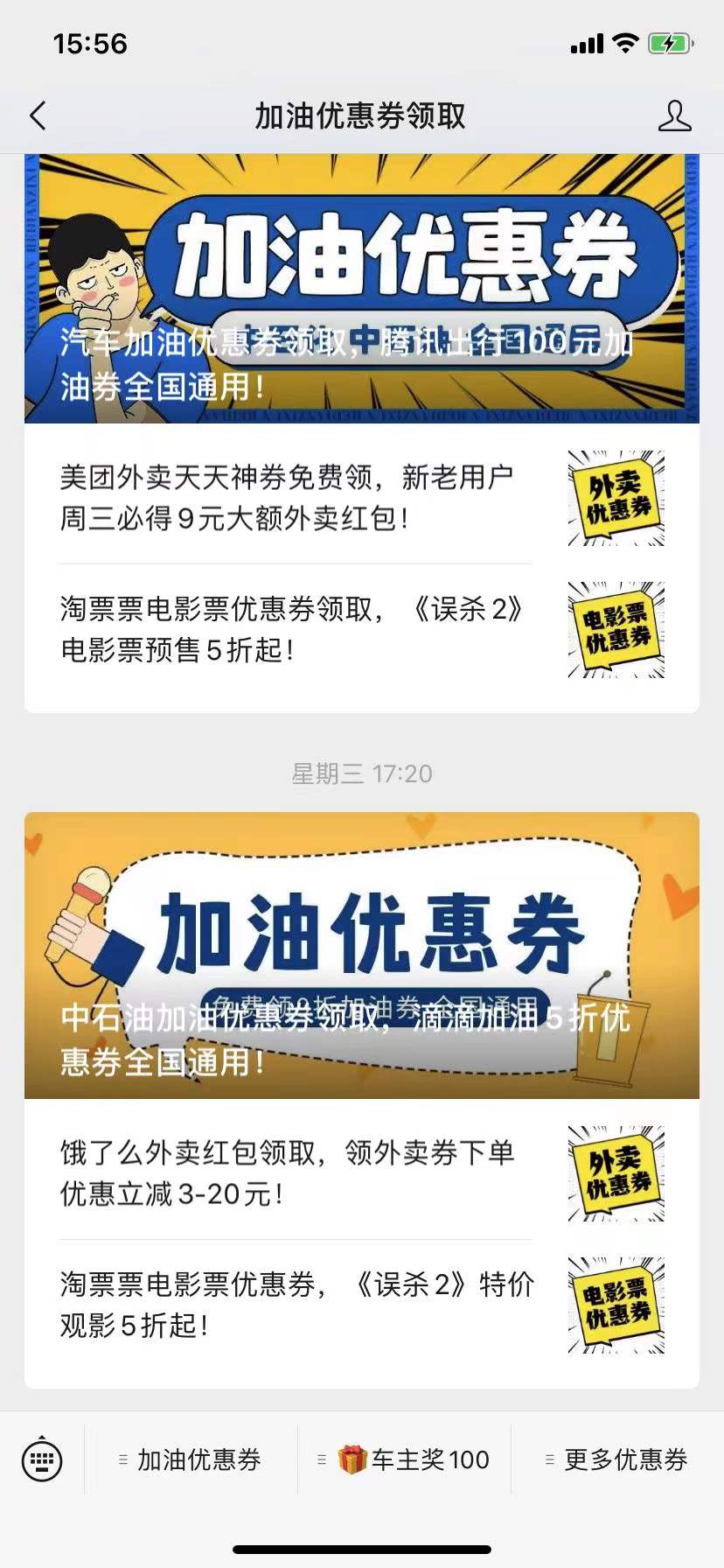Open the 腾讯出行100元加油券 article card
The width and height of the screenshot is (724, 1568).
point(362,289)
